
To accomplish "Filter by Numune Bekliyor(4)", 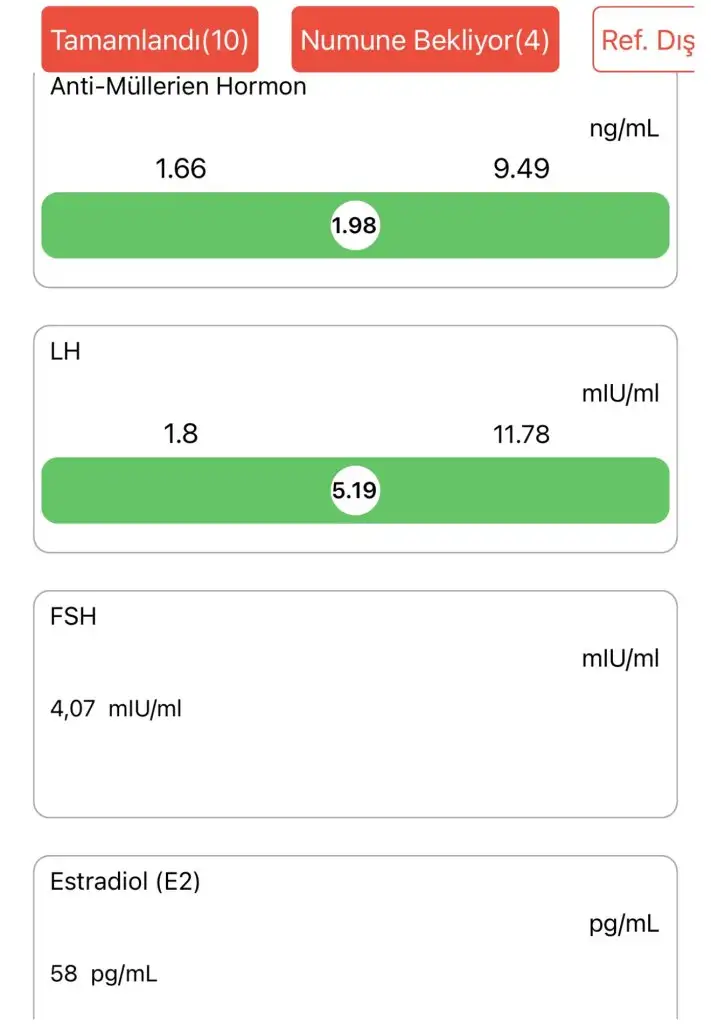I will pos(425,40).
